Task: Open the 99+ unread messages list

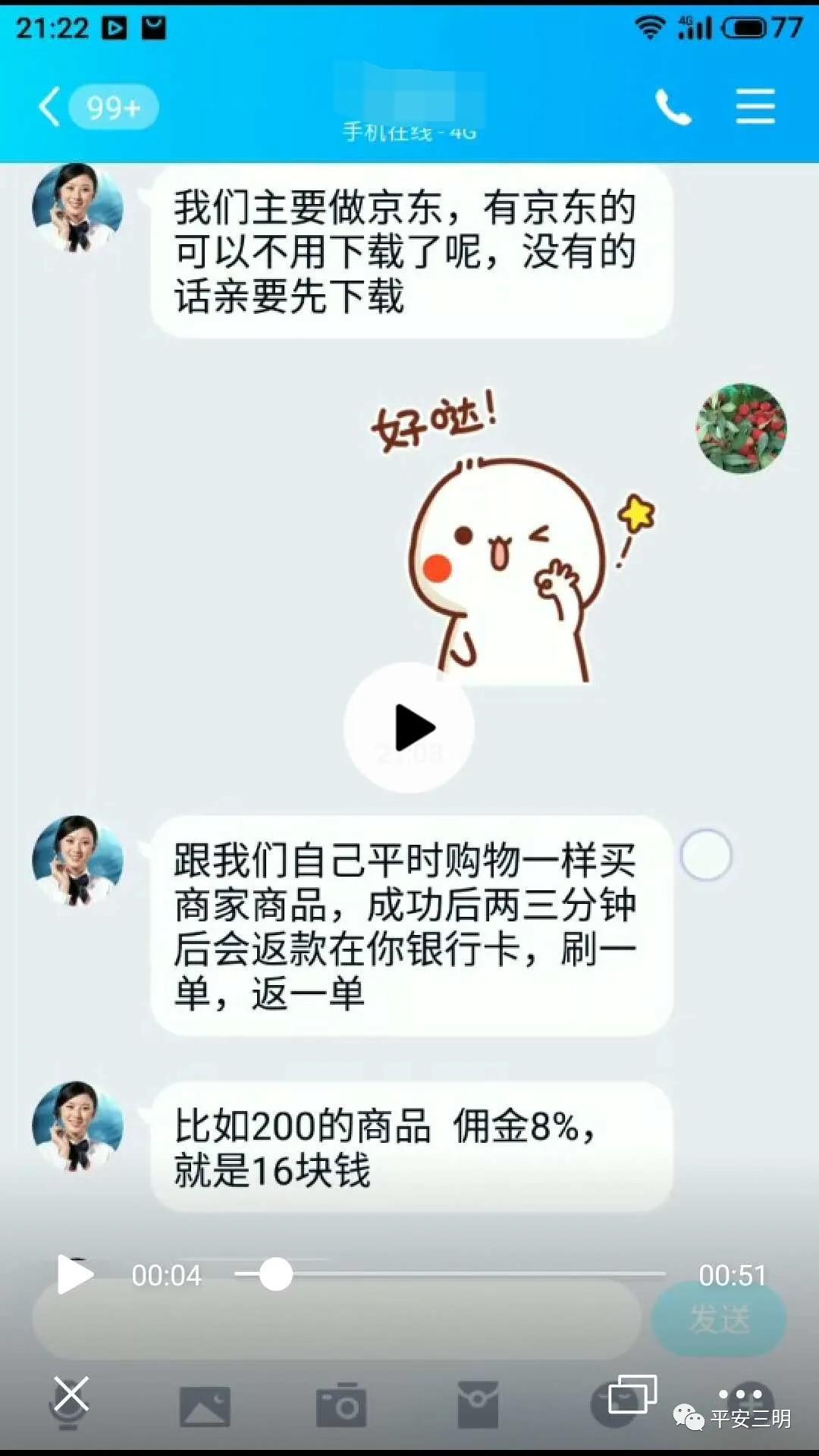Action: [x=112, y=106]
